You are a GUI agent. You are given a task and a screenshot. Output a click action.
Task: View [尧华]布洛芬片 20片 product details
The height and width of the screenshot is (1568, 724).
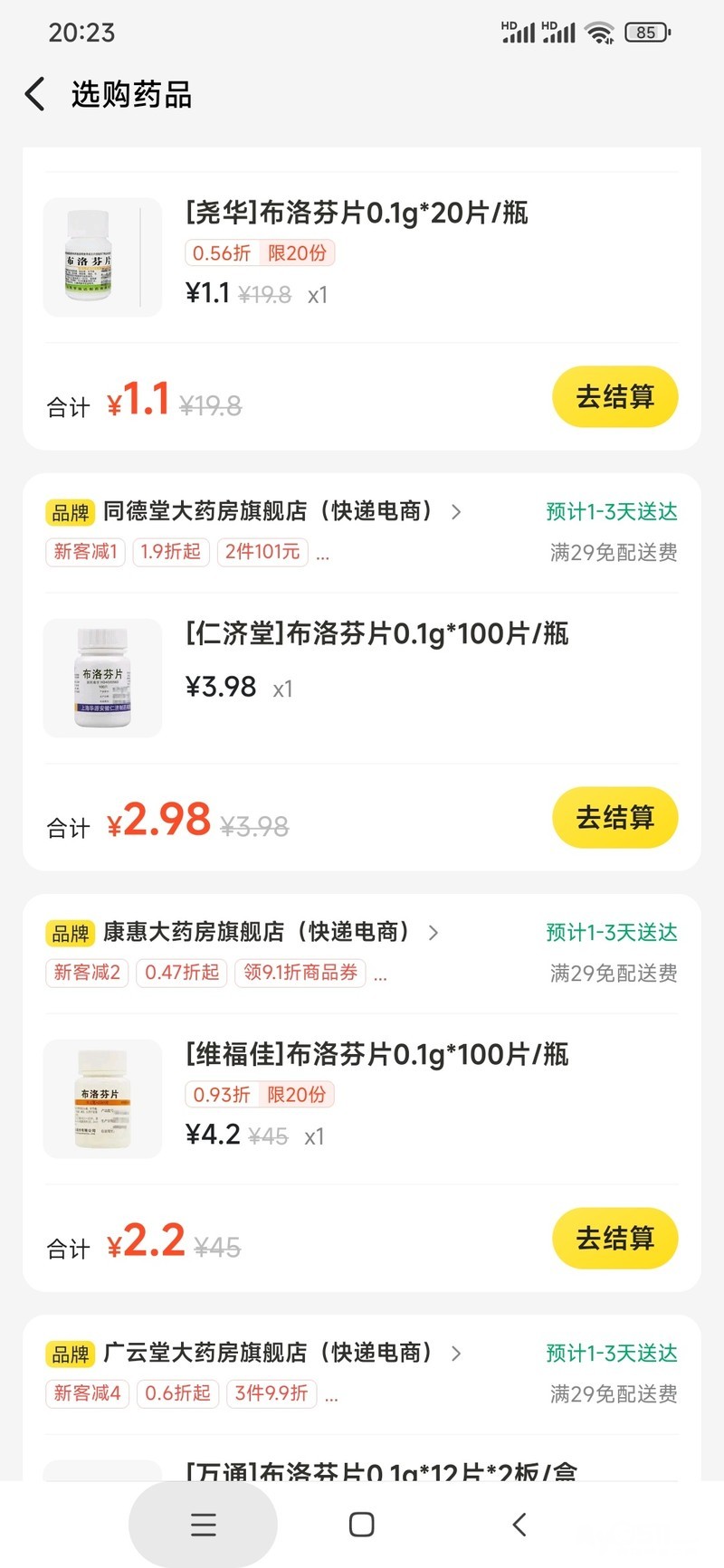357,214
